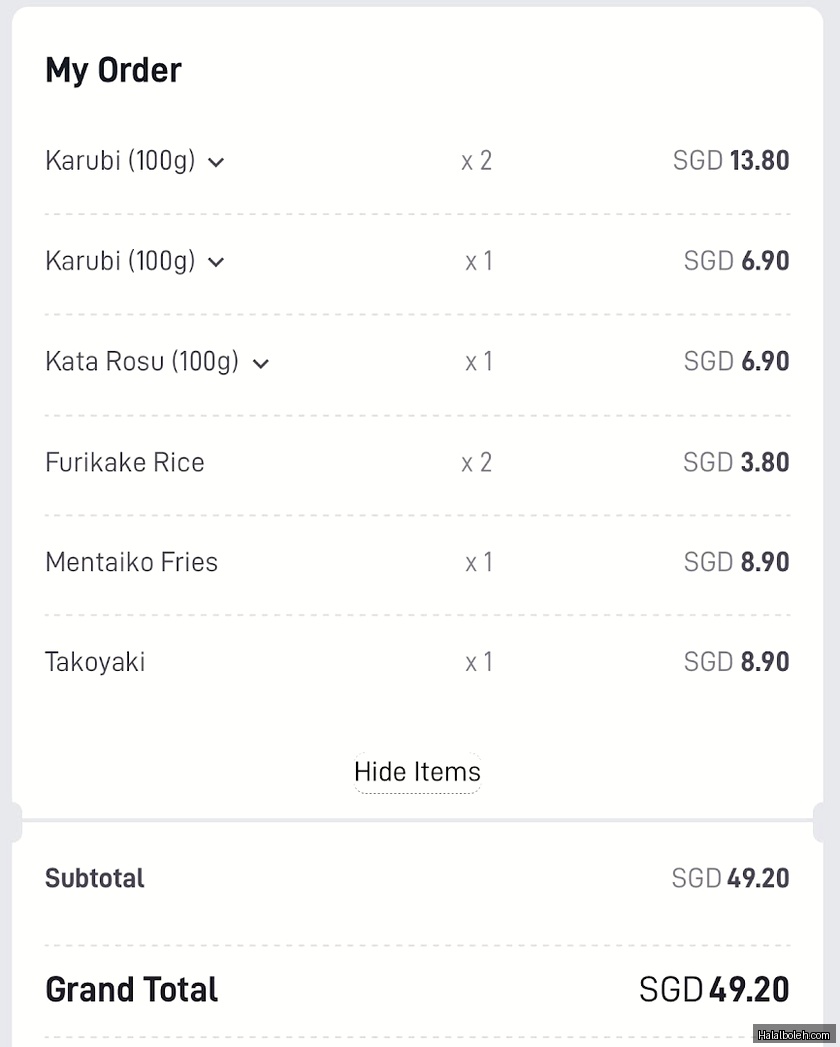This screenshot has height=1047, width=840.
Task: Click the second Karubi item name
Action: (x=120, y=261)
